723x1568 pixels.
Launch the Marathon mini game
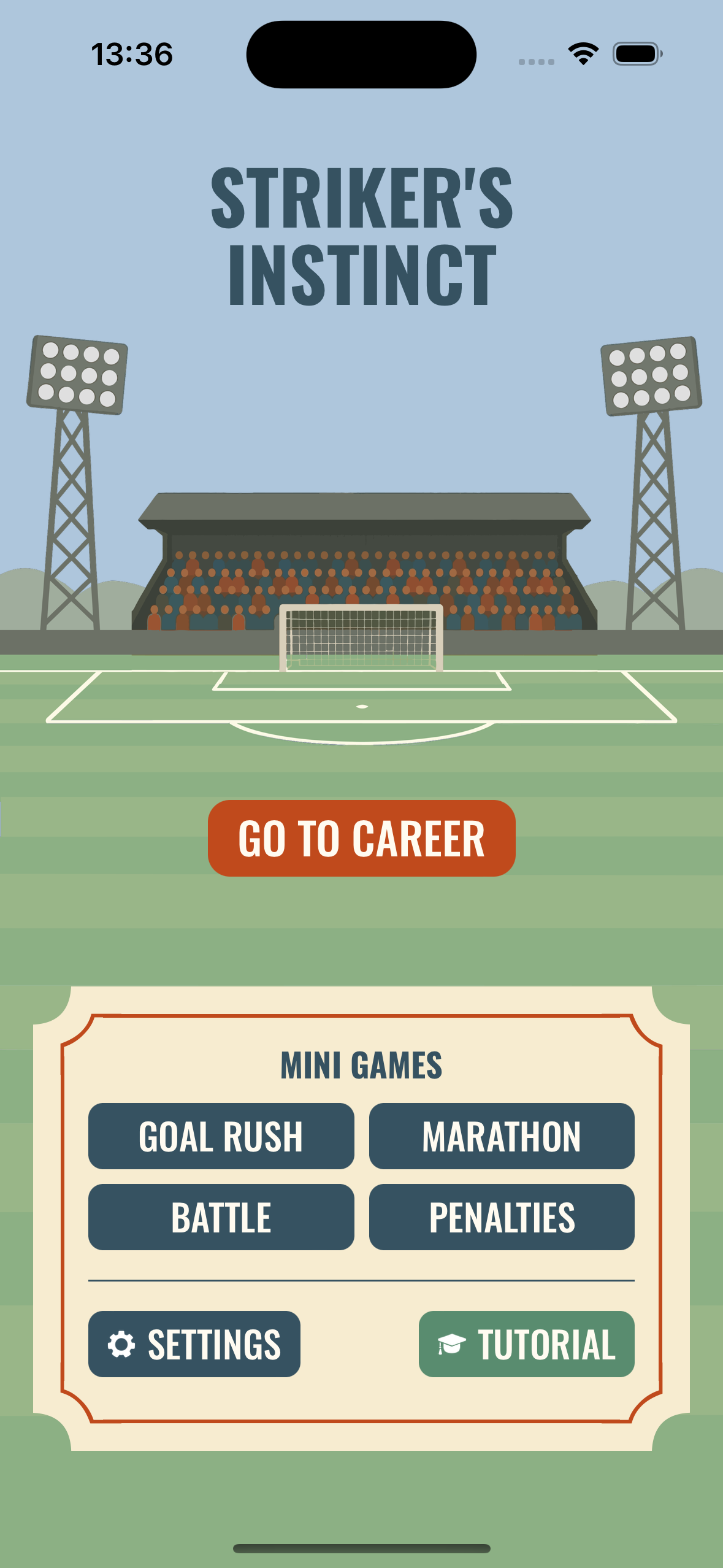pyautogui.click(x=501, y=1136)
